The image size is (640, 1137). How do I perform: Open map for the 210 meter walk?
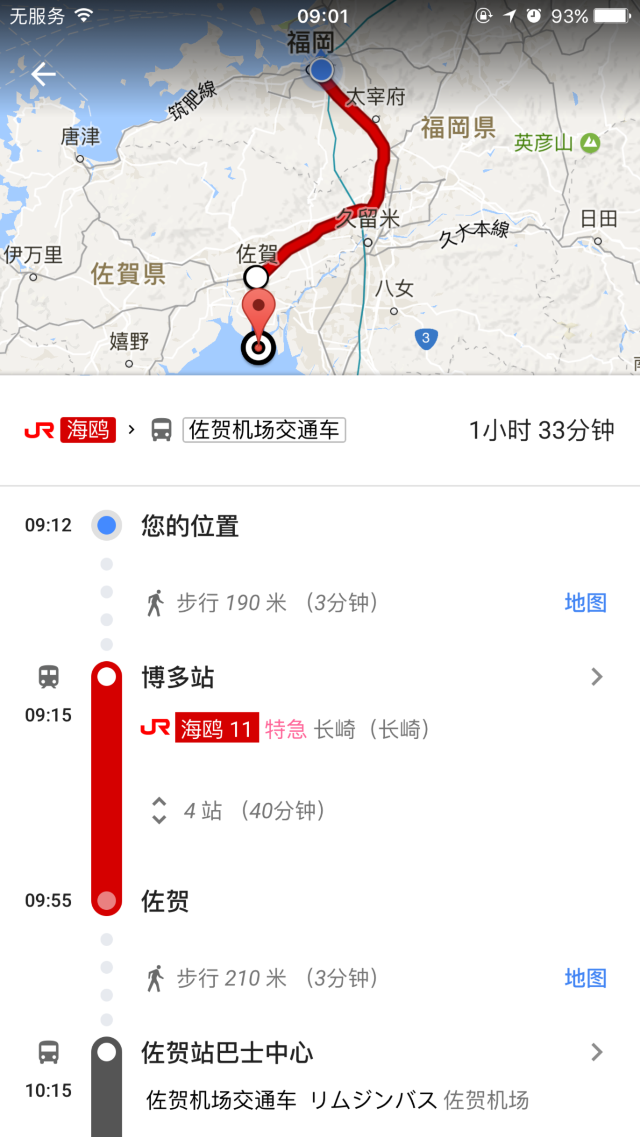(x=585, y=977)
